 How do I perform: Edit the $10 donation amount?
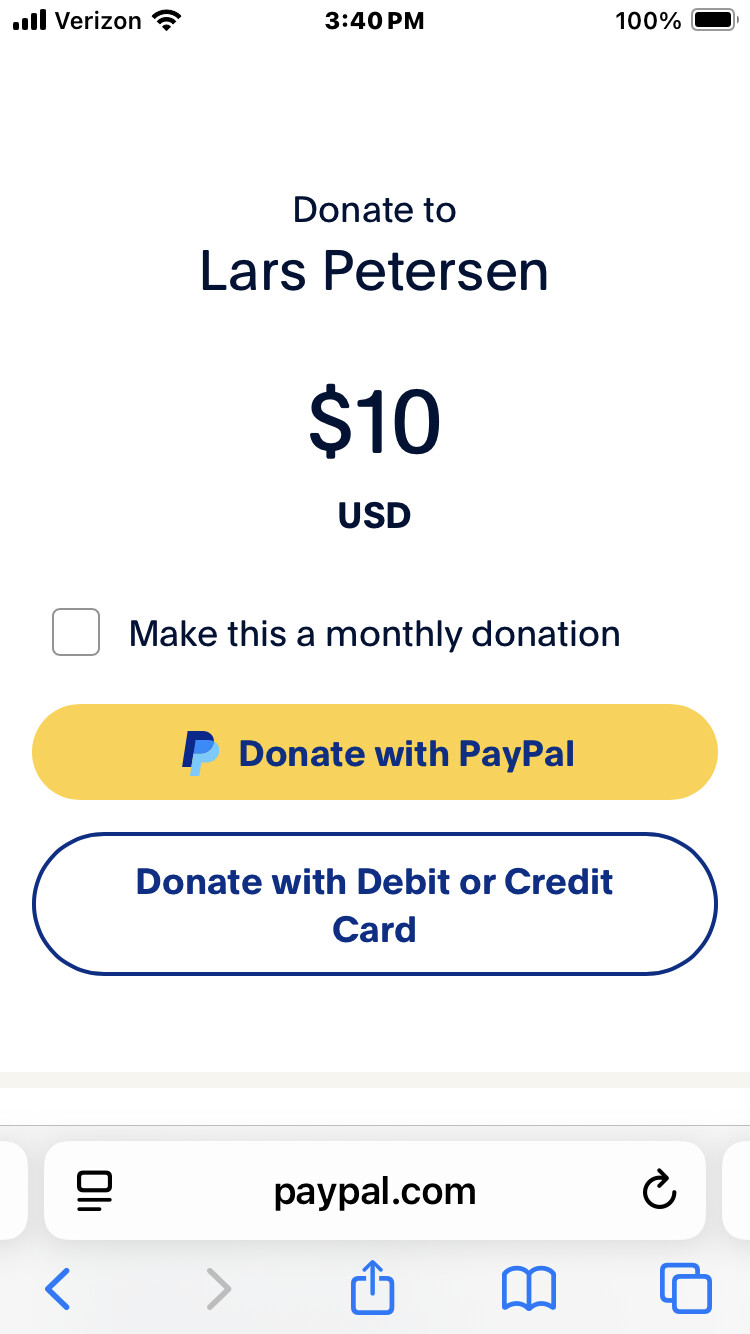tap(375, 422)
